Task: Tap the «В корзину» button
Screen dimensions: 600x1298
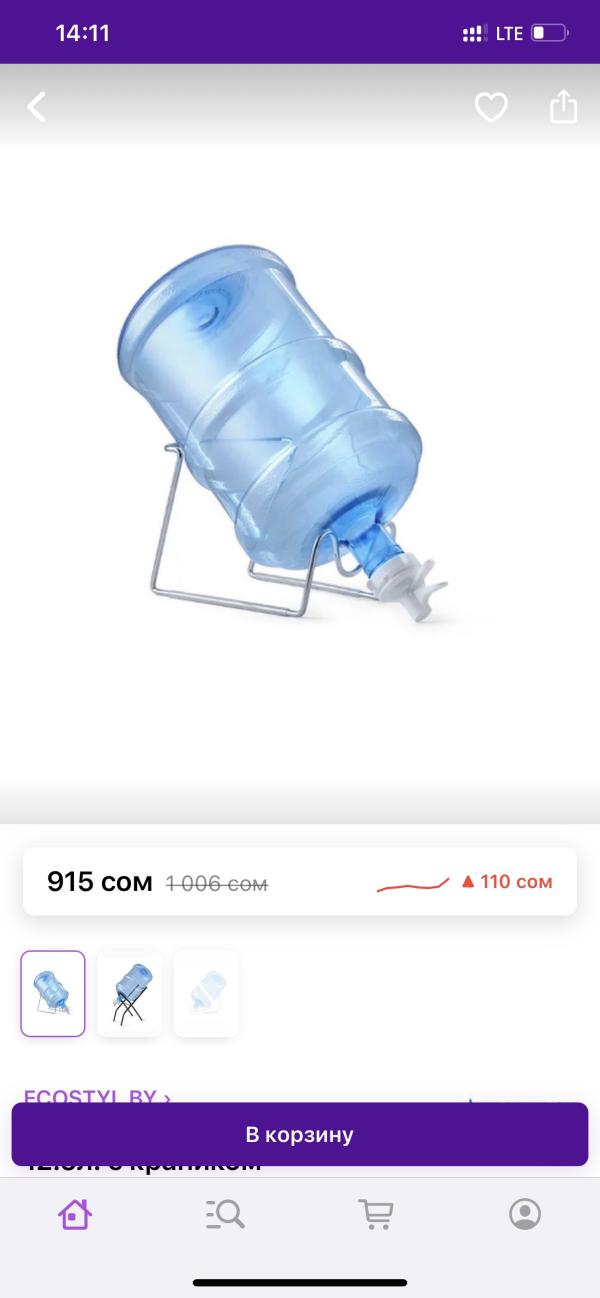Action: pyautogui.click(x=300, y=1134)
